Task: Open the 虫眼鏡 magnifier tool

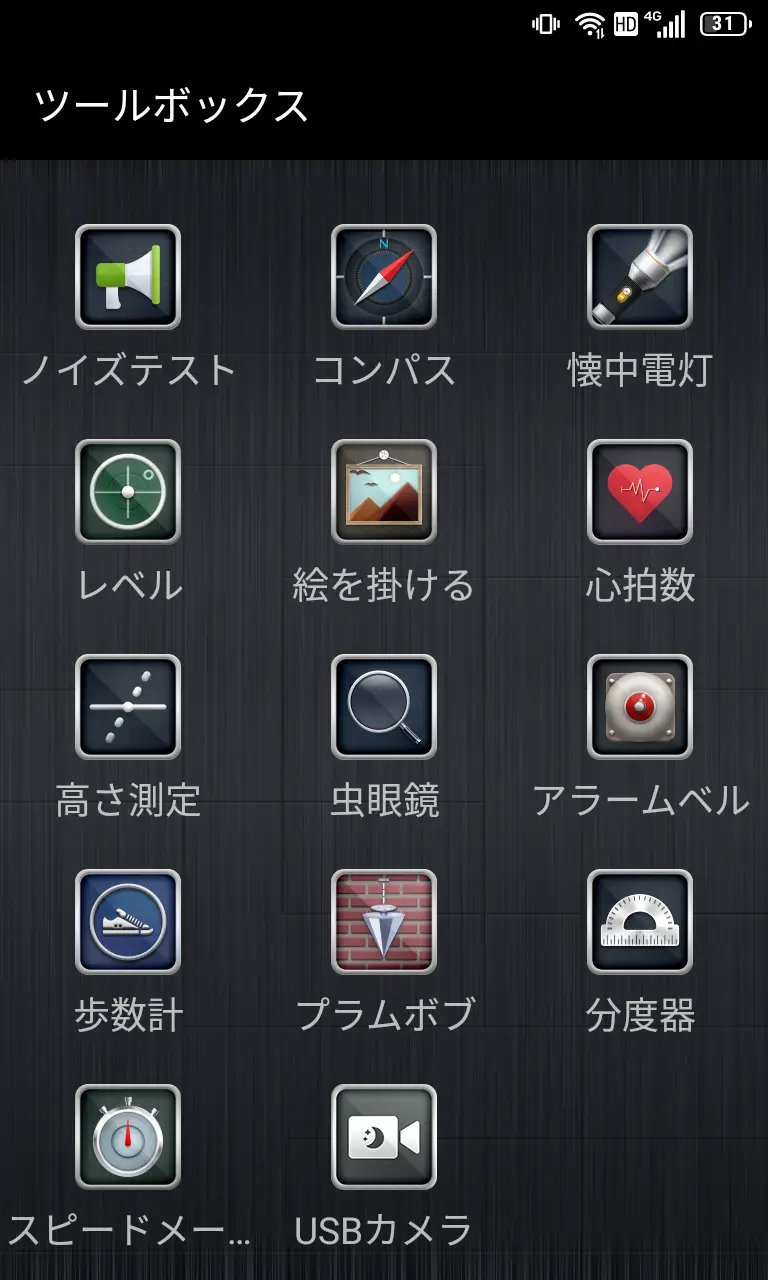Action: pos(384,707)
